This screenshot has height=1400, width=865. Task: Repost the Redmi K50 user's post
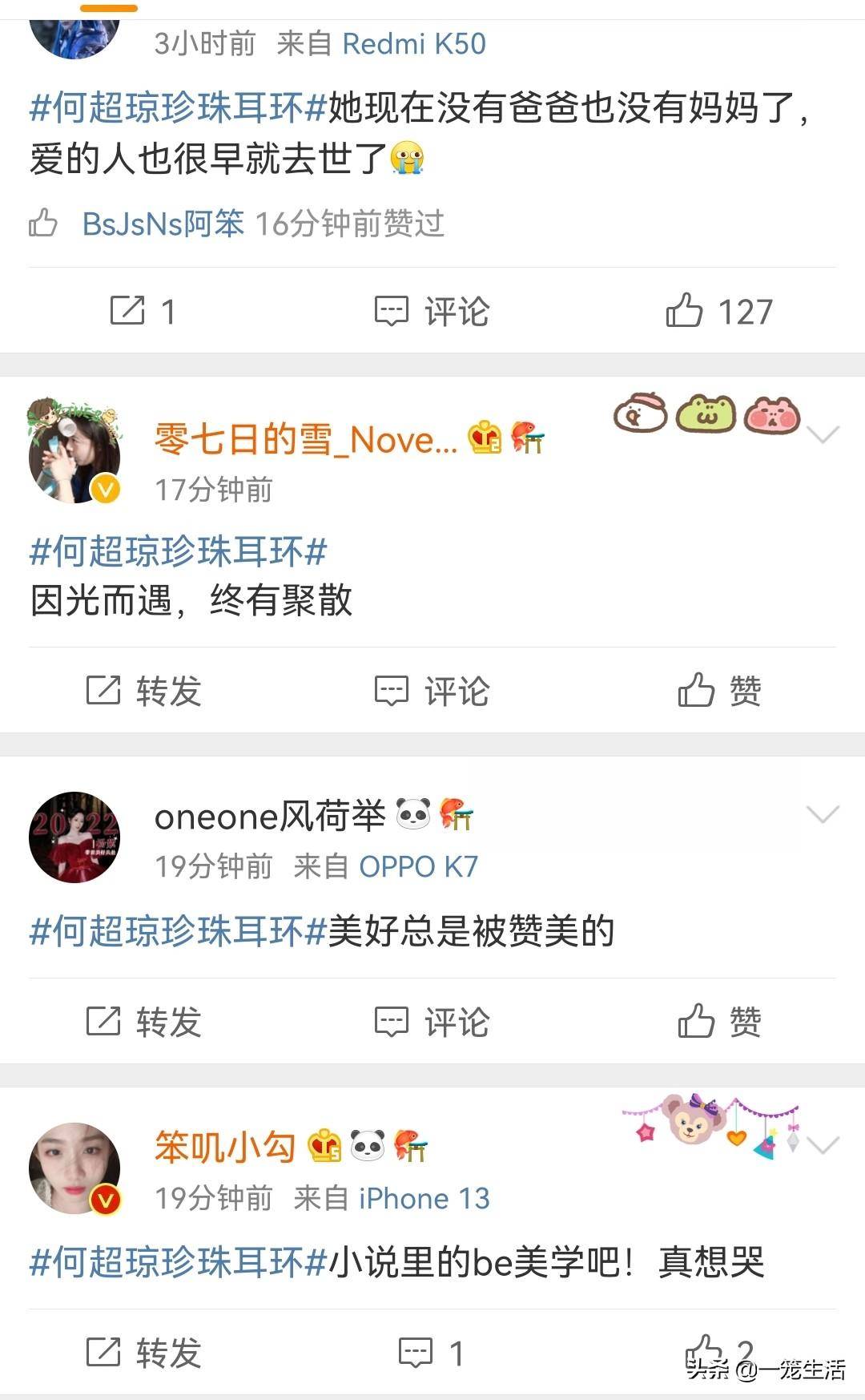coord(143,311)
